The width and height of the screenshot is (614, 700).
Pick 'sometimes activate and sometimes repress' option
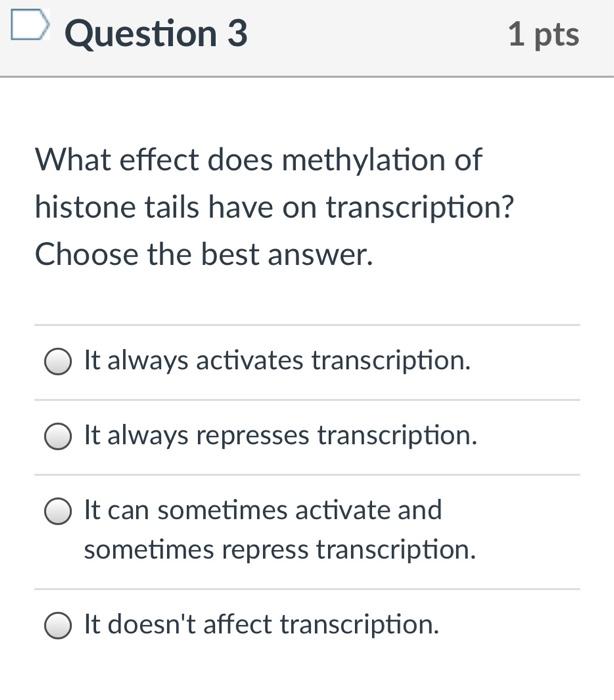58,511
